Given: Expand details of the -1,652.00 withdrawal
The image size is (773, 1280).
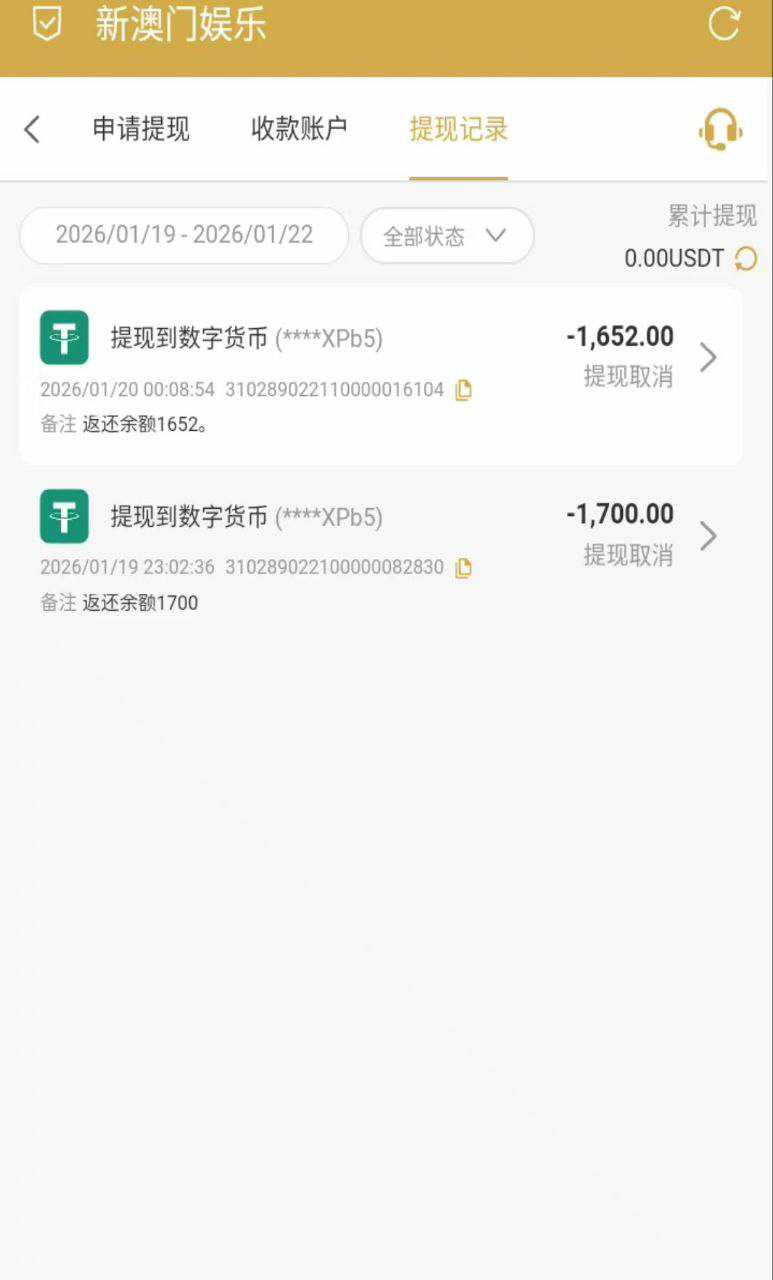Looking at the screenshot, I should (x=708, y=357).
